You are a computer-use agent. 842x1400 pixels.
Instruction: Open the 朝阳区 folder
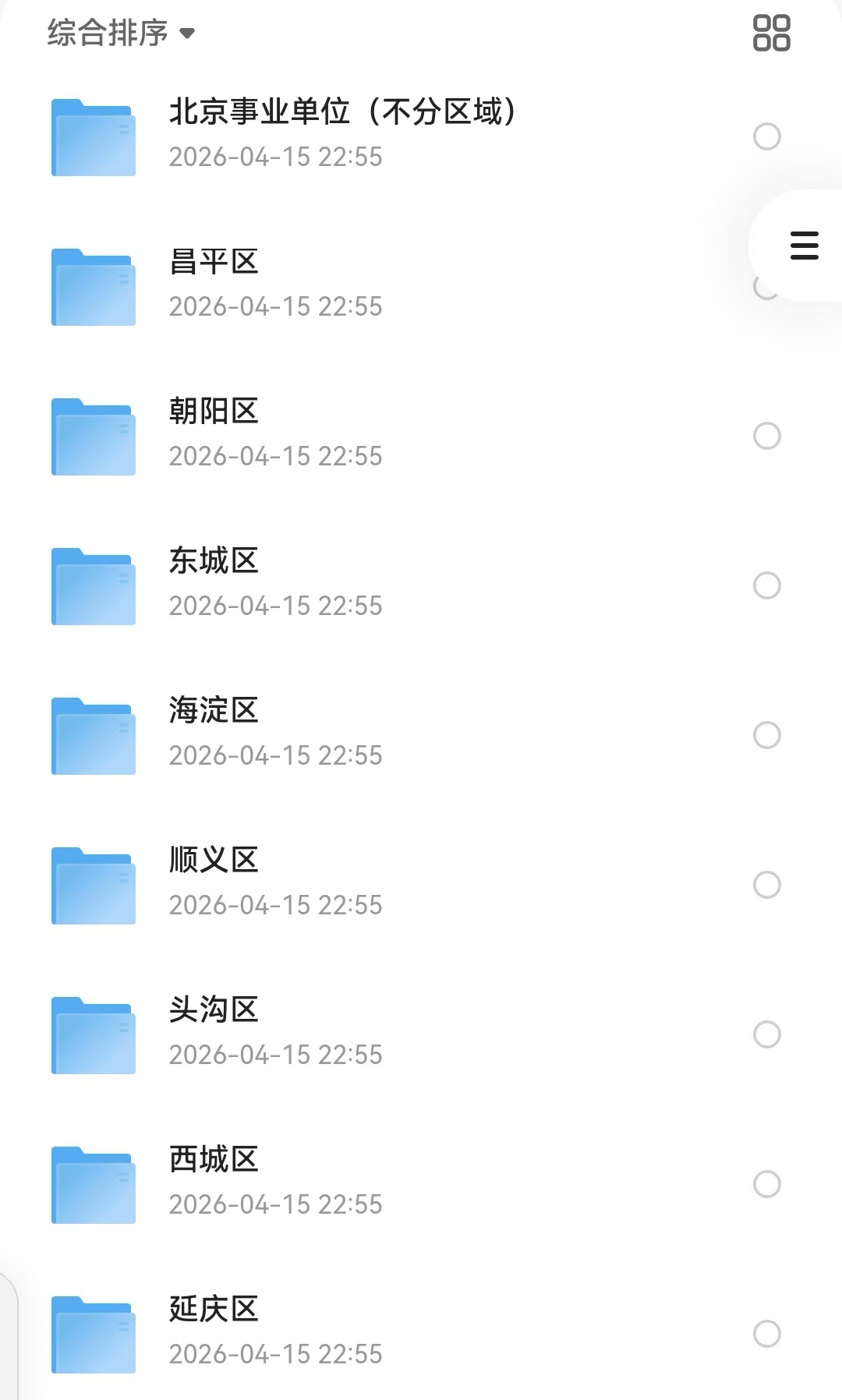(x=214, y=412)
